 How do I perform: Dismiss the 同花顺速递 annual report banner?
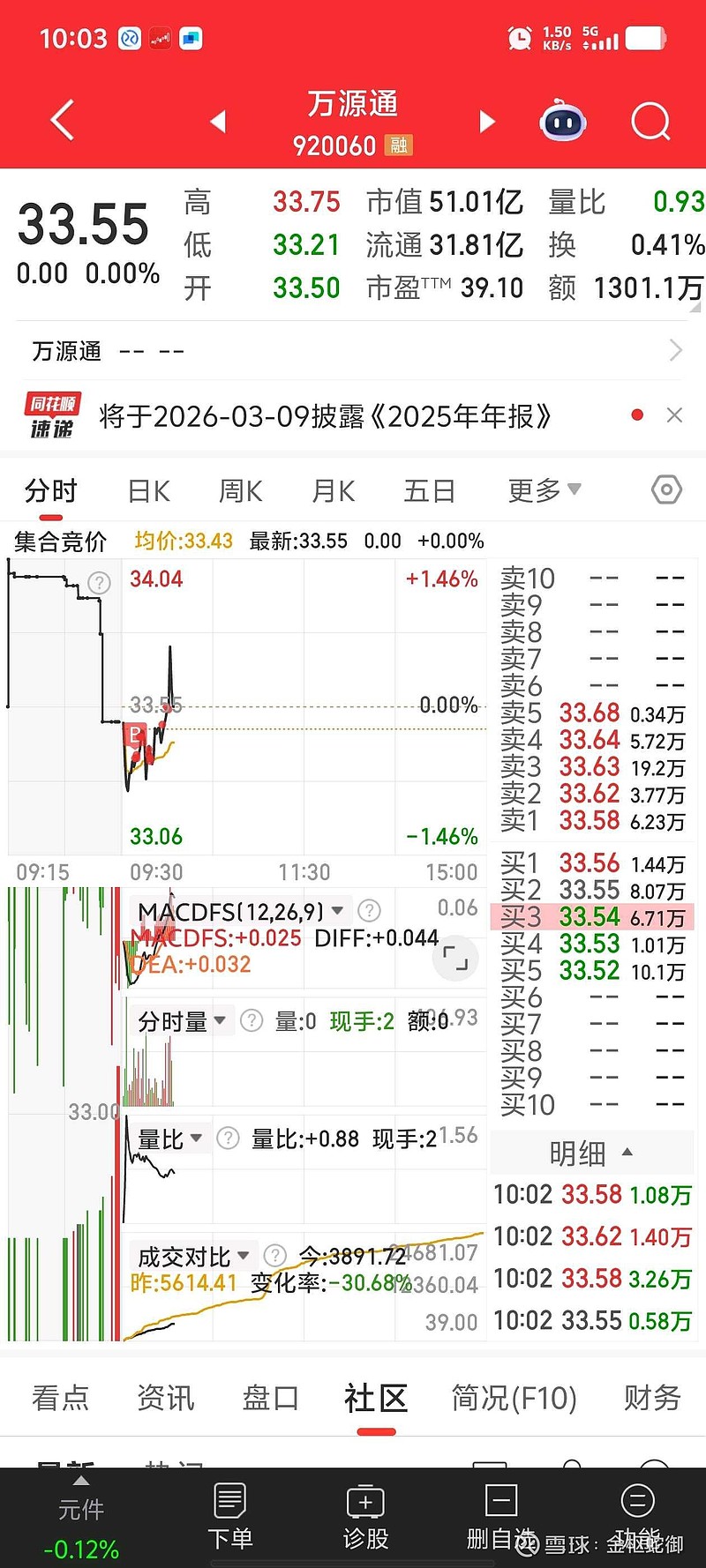674,415
